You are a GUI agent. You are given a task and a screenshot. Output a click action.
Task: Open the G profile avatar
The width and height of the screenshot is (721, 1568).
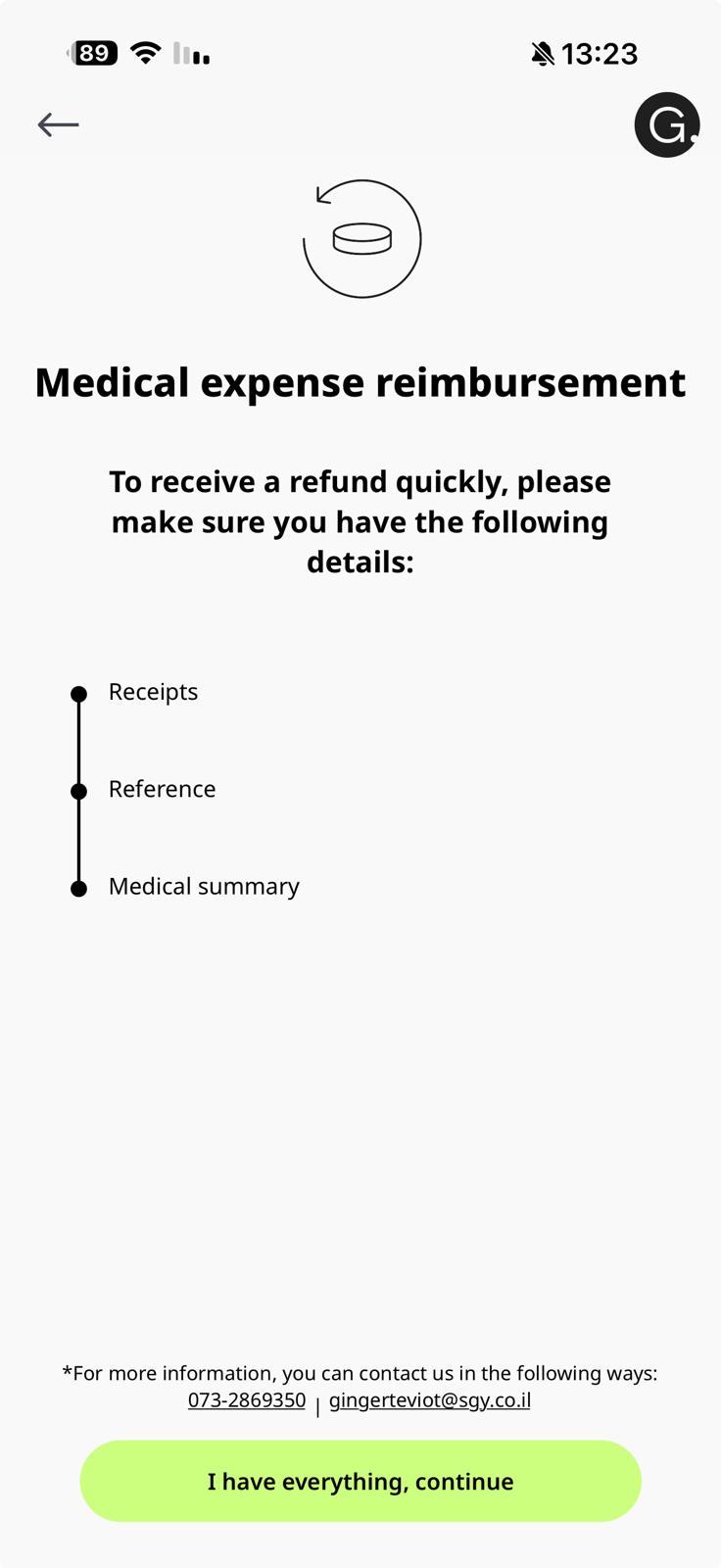666,125
